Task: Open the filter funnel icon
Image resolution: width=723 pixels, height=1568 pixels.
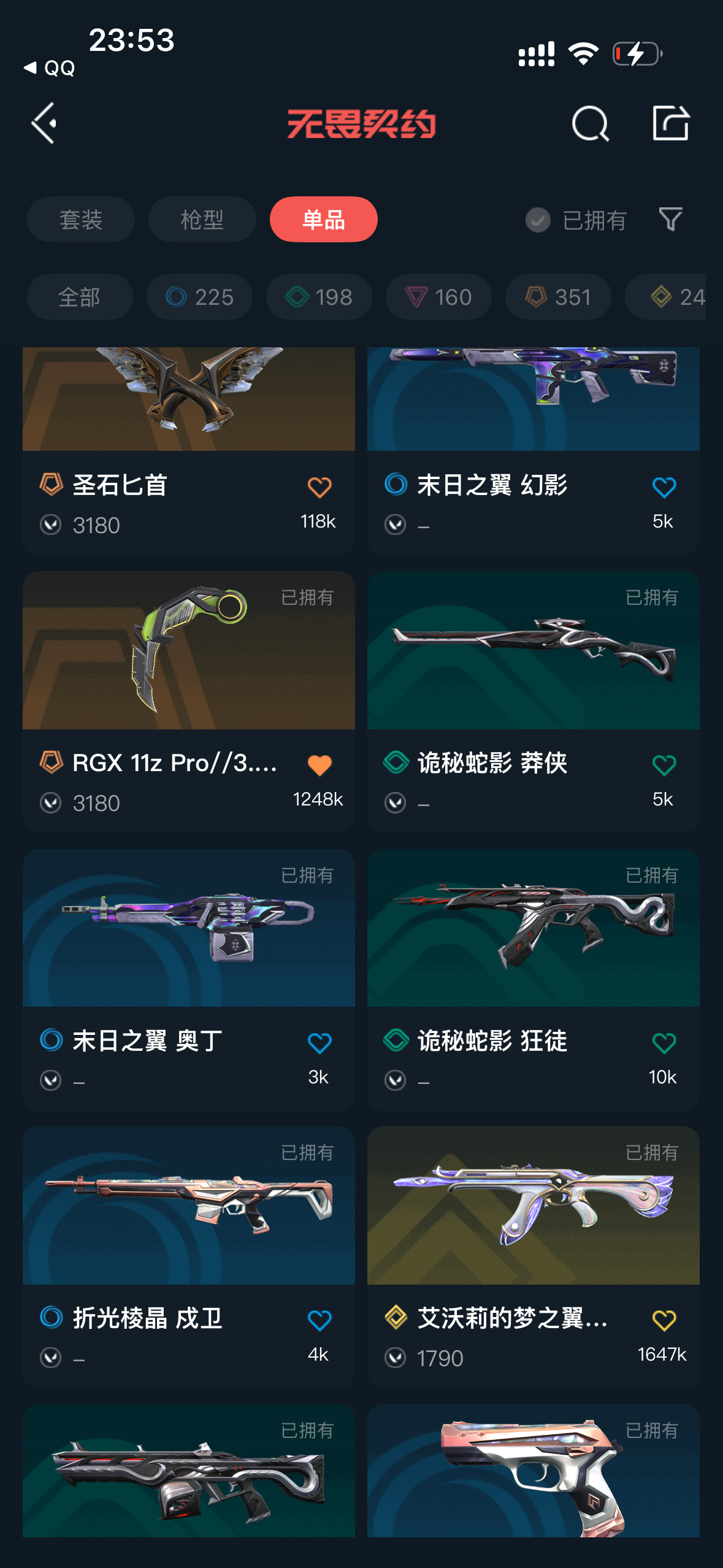Action: point(670,220)
